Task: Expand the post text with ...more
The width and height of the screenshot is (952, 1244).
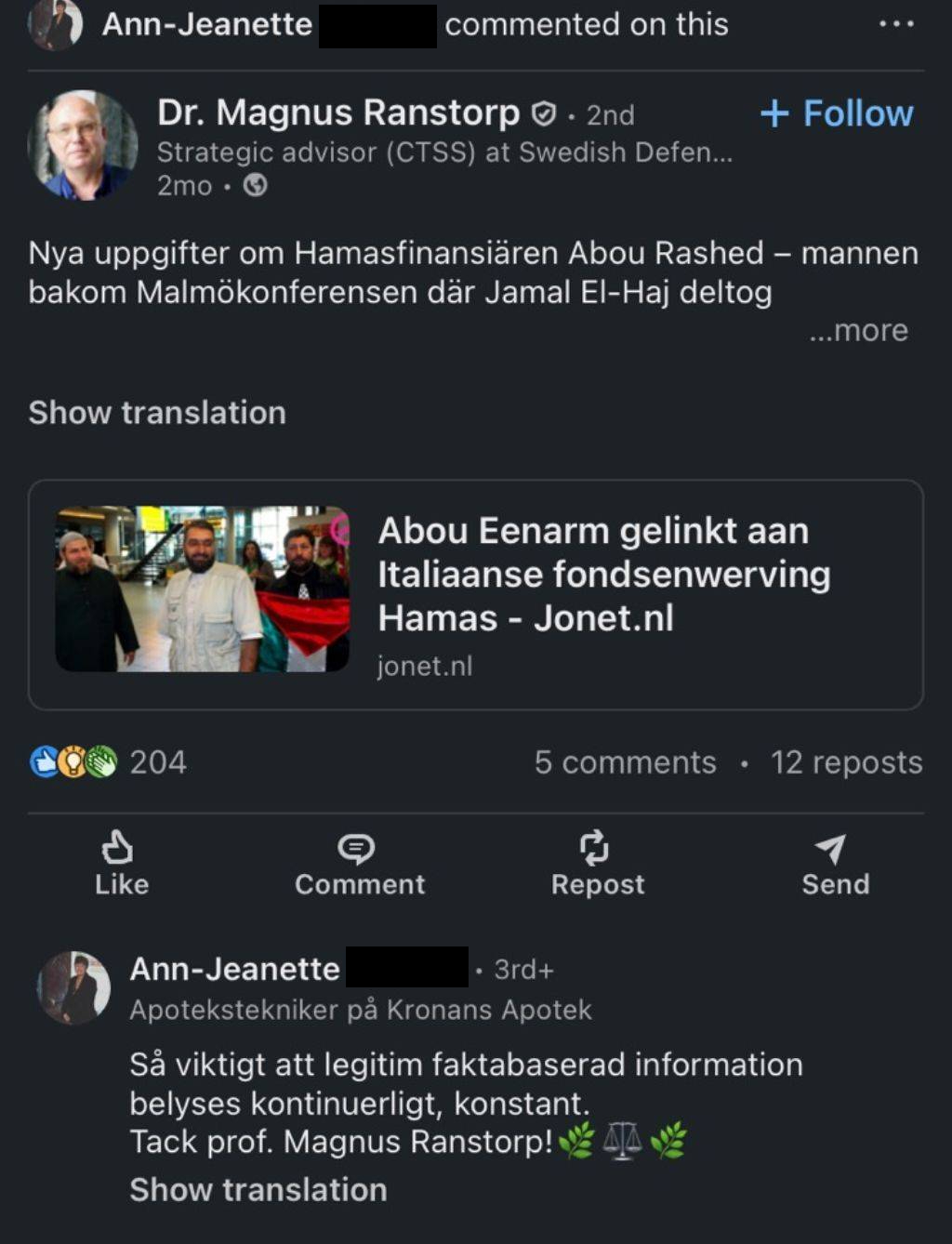Action: (857, 330)
